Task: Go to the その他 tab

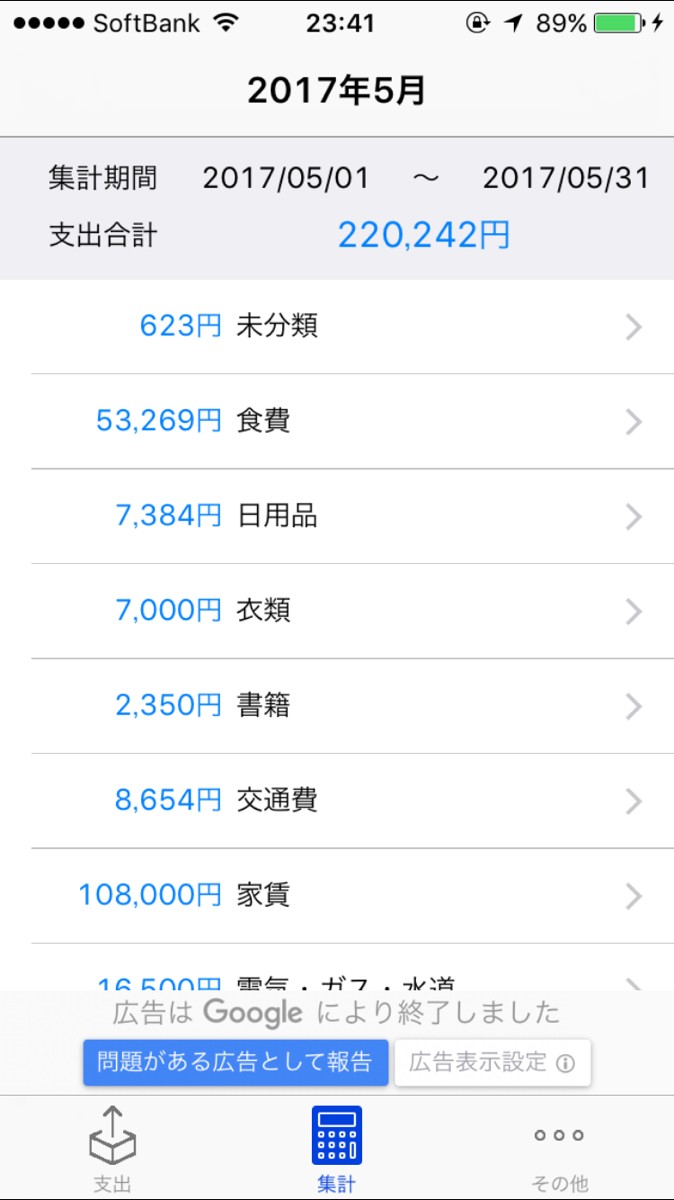Action: coord(559,1150)
